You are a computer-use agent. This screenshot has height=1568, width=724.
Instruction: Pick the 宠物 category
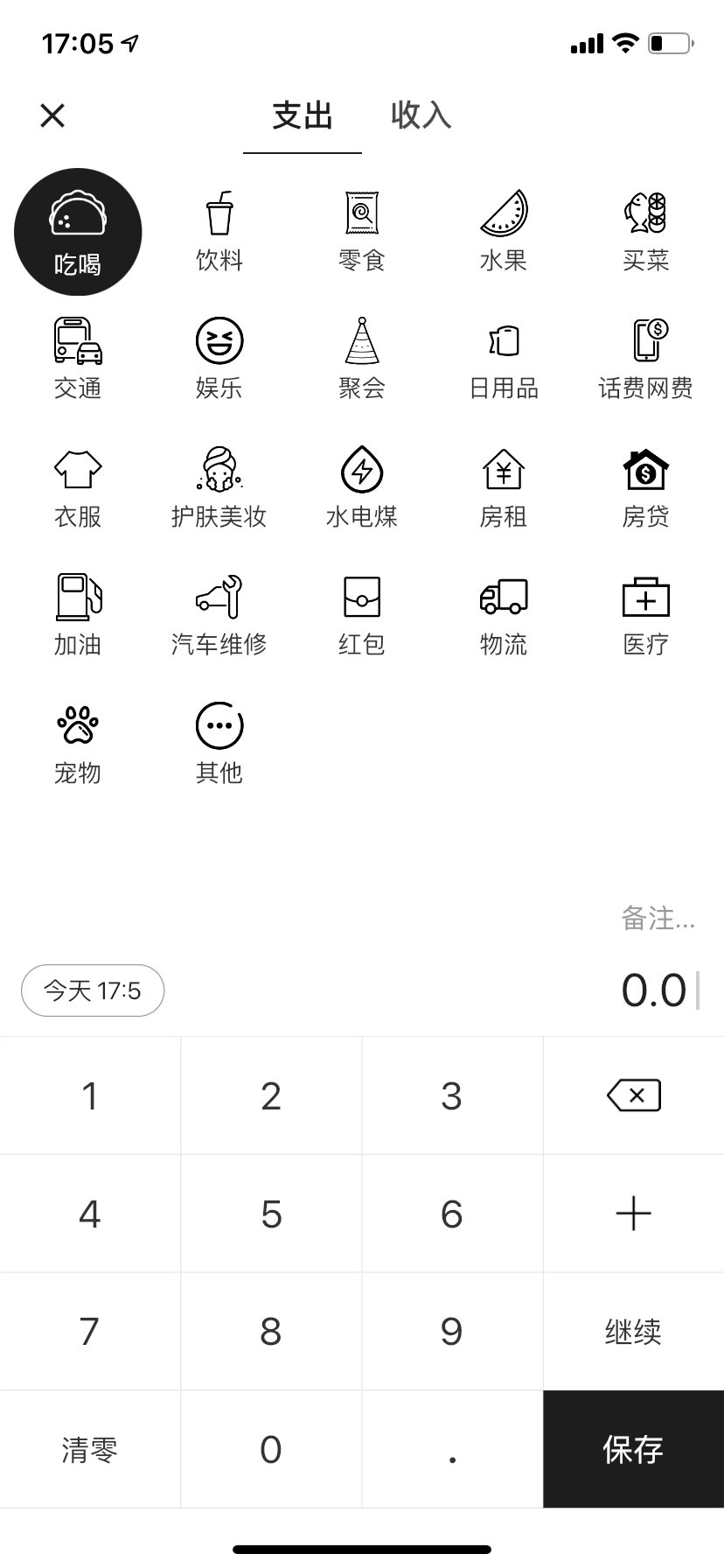(78, 744)
